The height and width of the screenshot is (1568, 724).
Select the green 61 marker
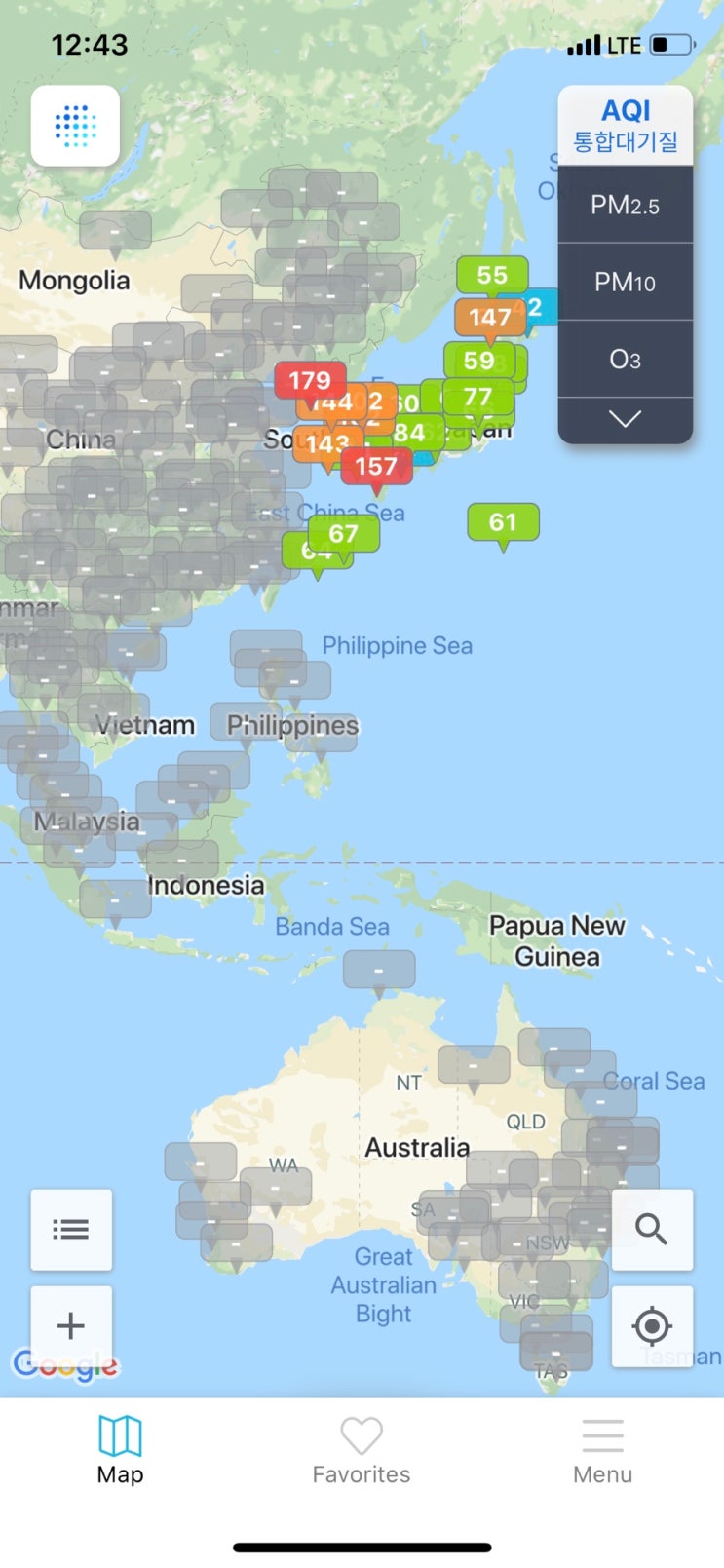[503, 522]
